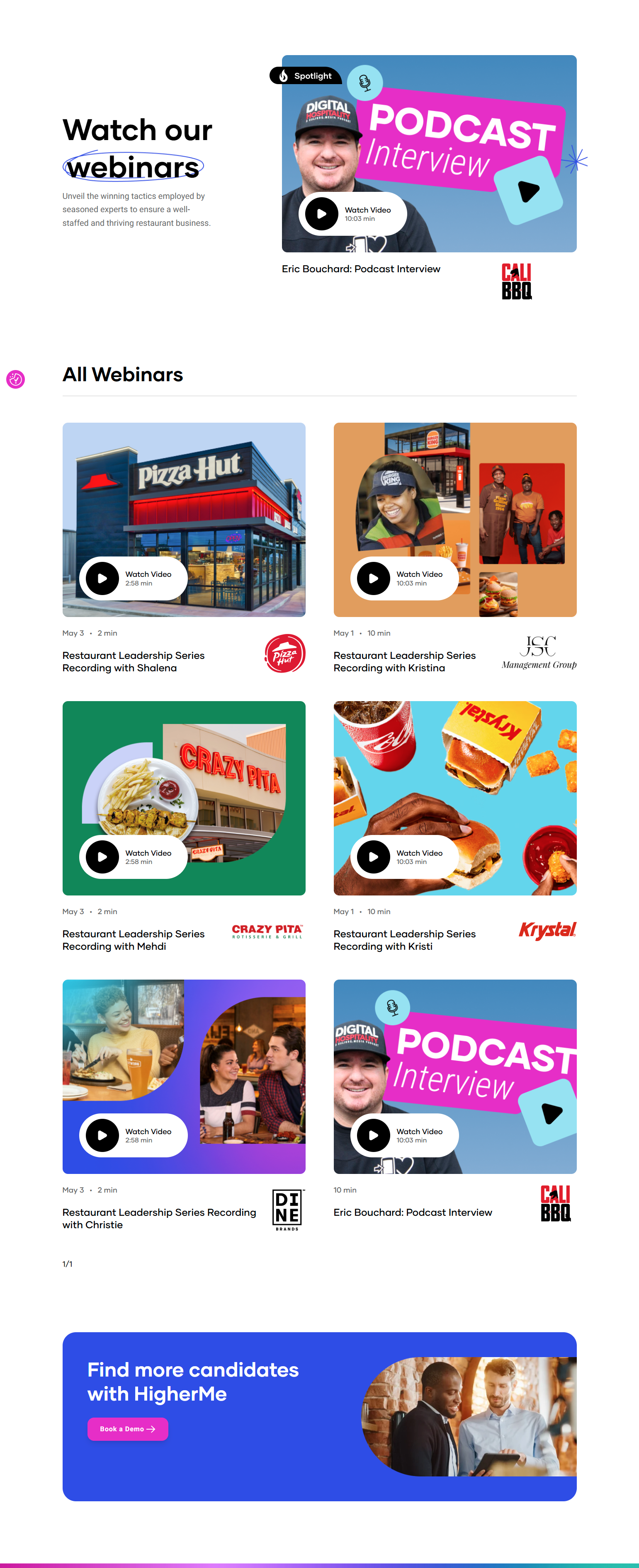Click the microphone icon on the spotlight podcast card
Image resolution: width=639 pixels, height=1568 pixels.
(x=364, y=83)
